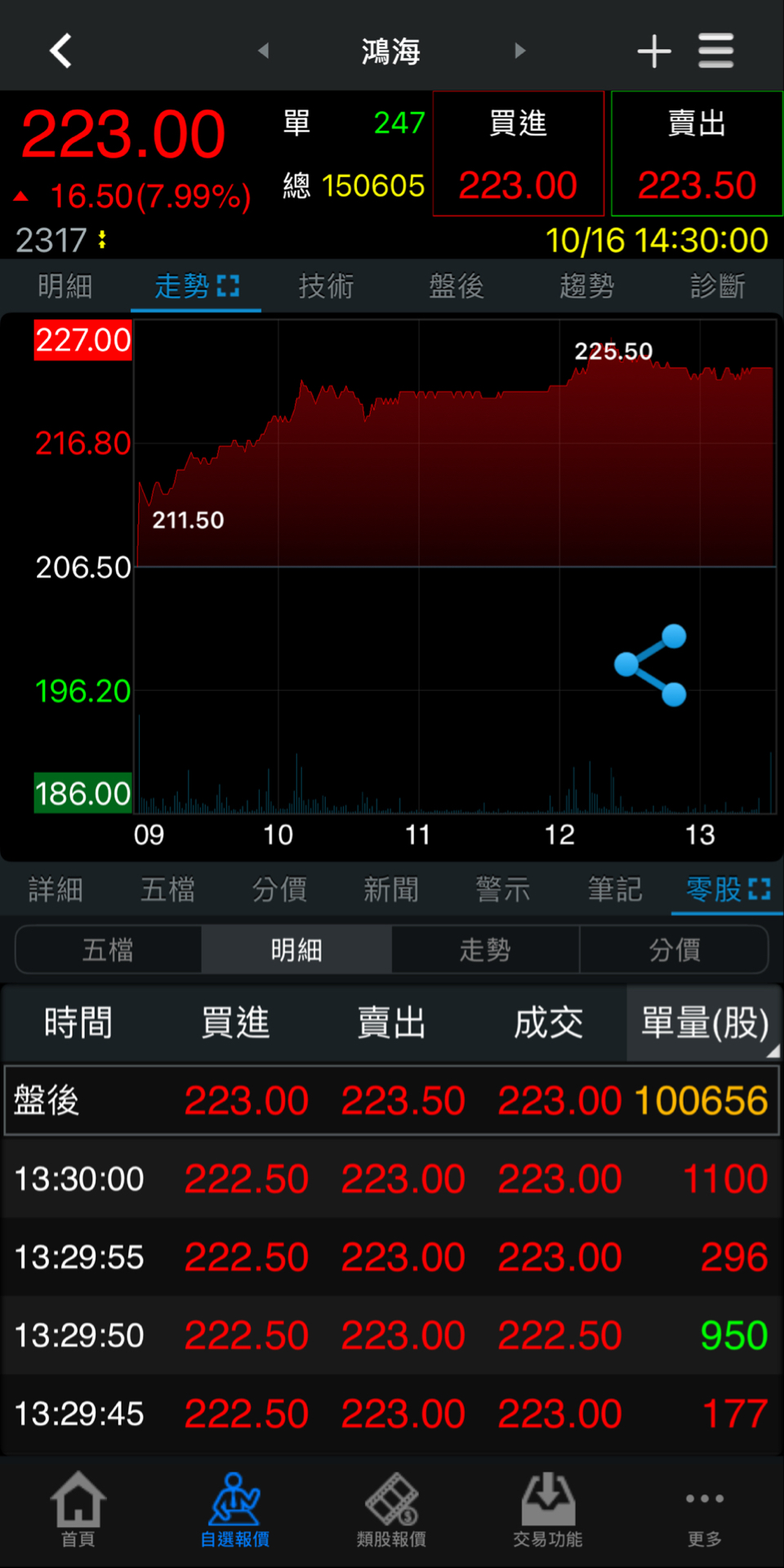This screenshot has width=784, height=1568.
Task: Open 交易功能 trading functions
Action: coord(548,1509)
